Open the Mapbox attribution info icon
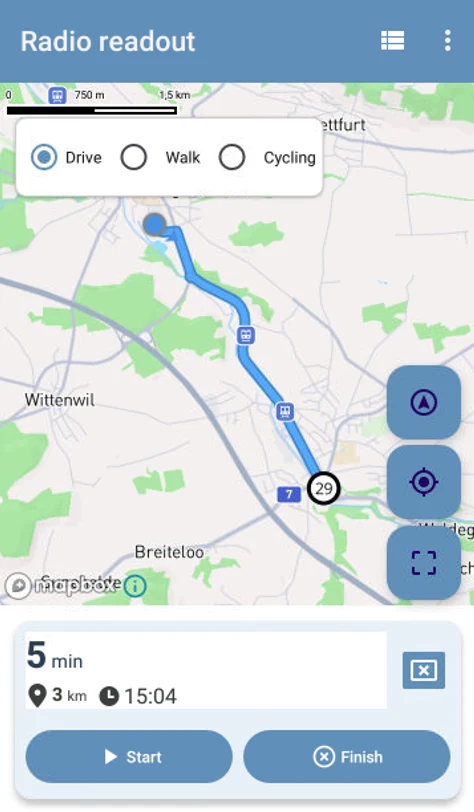 tap(135, 586)
